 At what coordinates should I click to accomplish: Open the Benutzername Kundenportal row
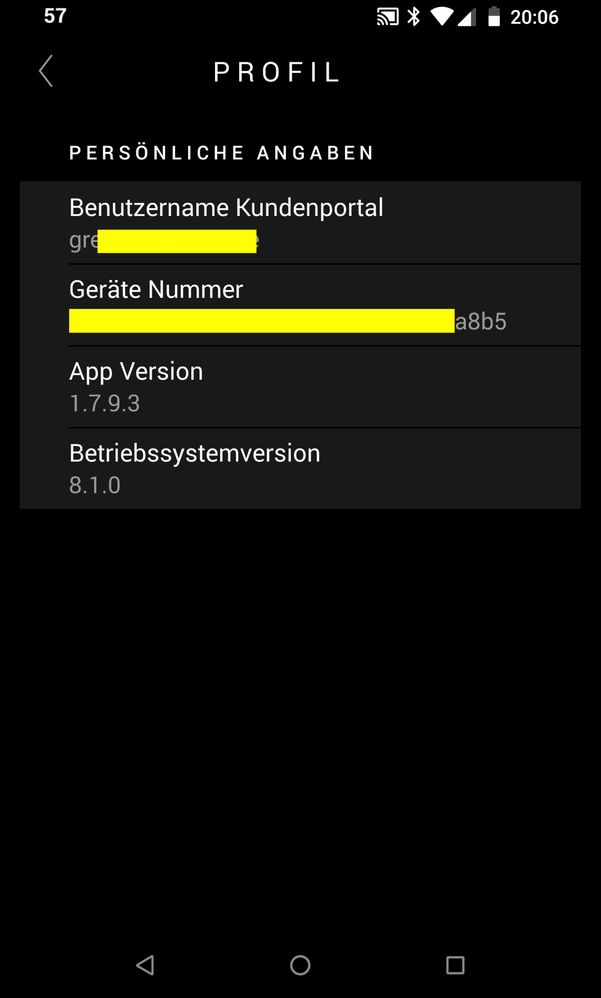click(x=300, y=223)
